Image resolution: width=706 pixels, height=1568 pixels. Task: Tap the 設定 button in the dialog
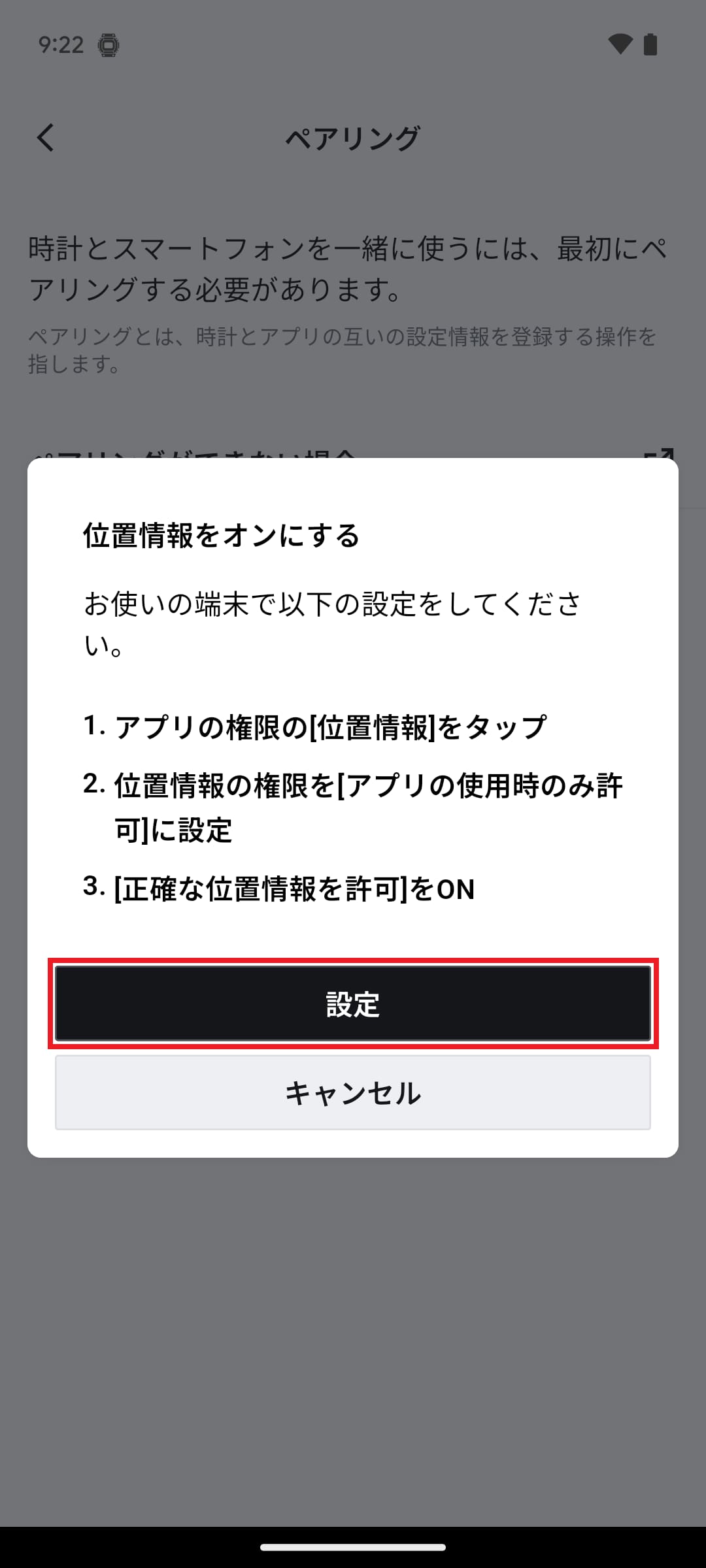[353, 1004]
